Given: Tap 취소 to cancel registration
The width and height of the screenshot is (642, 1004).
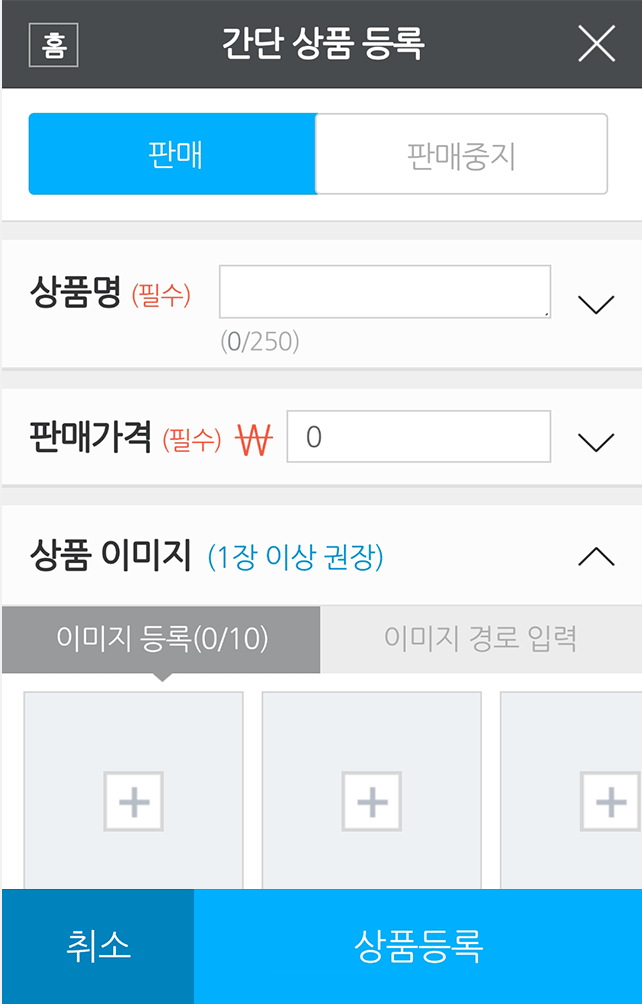Looking at the screenshot, I should tap(98, 946).
